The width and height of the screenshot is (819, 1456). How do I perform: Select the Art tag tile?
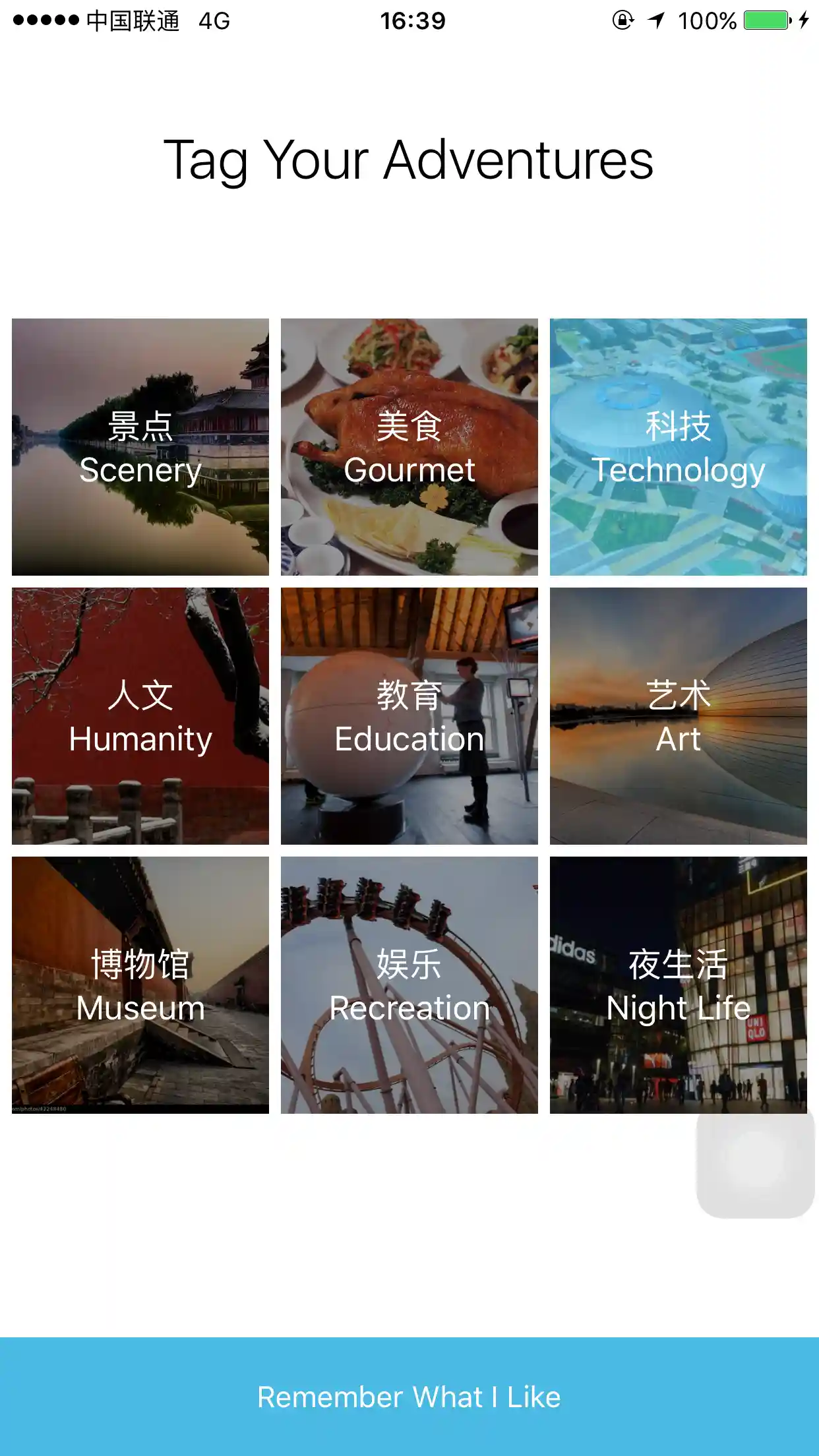(x=679, y=716)
